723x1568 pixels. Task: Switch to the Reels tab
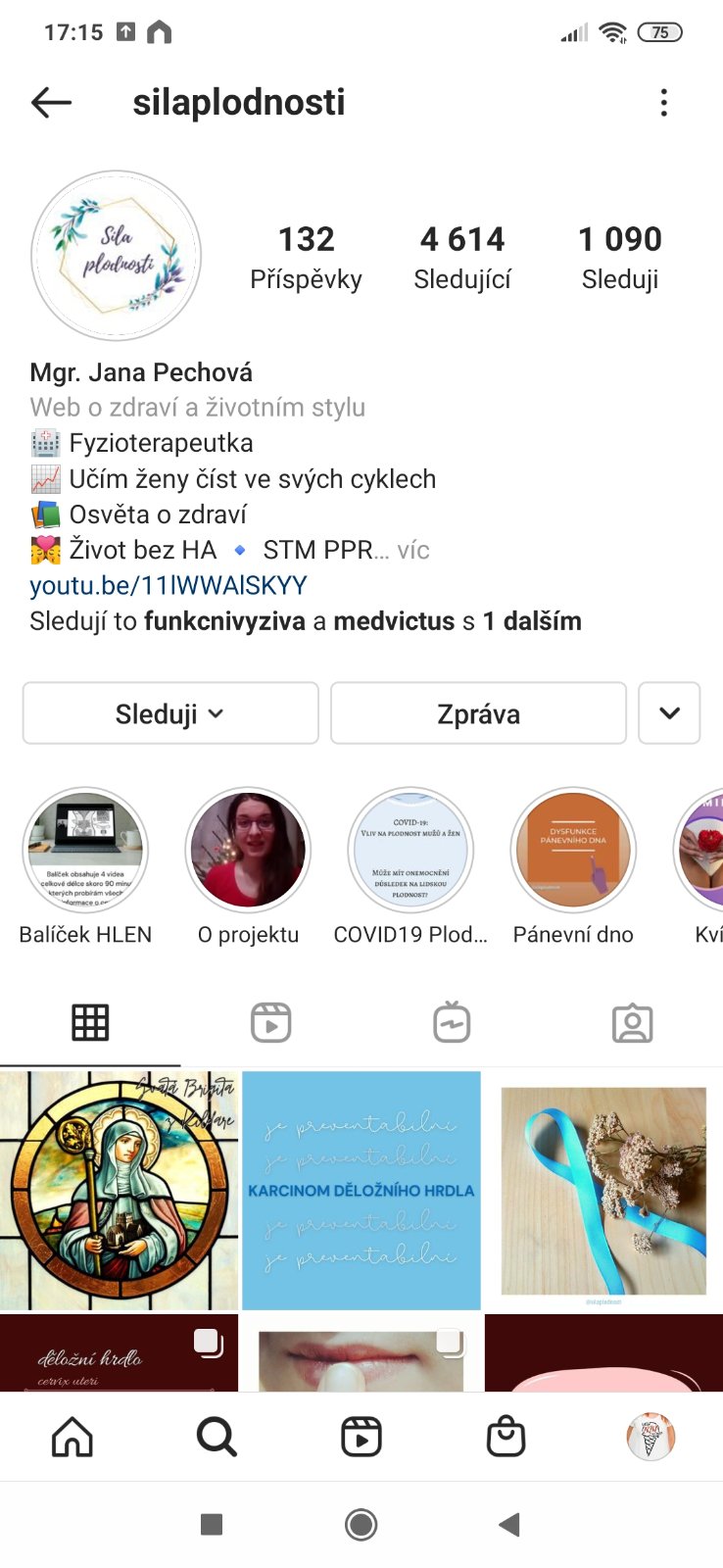[270, 1022]
